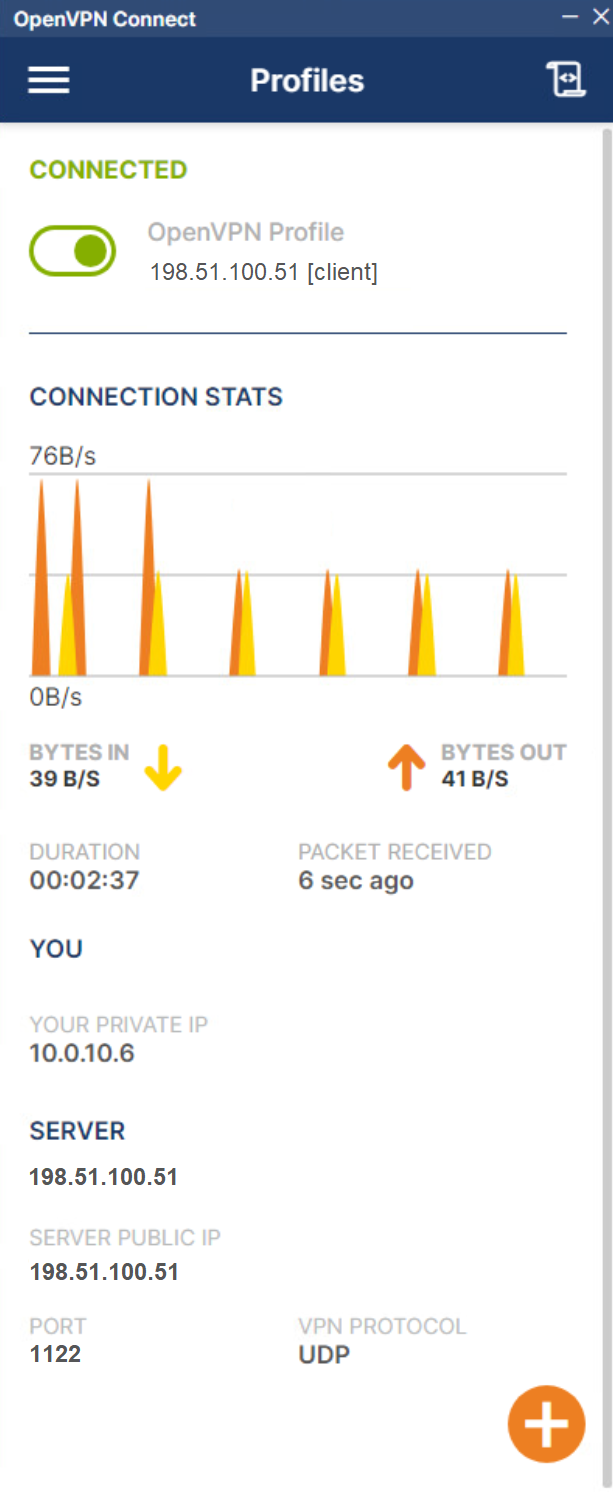
Task: Open the OpenVPN Profile entry
Action: (263, 251)
